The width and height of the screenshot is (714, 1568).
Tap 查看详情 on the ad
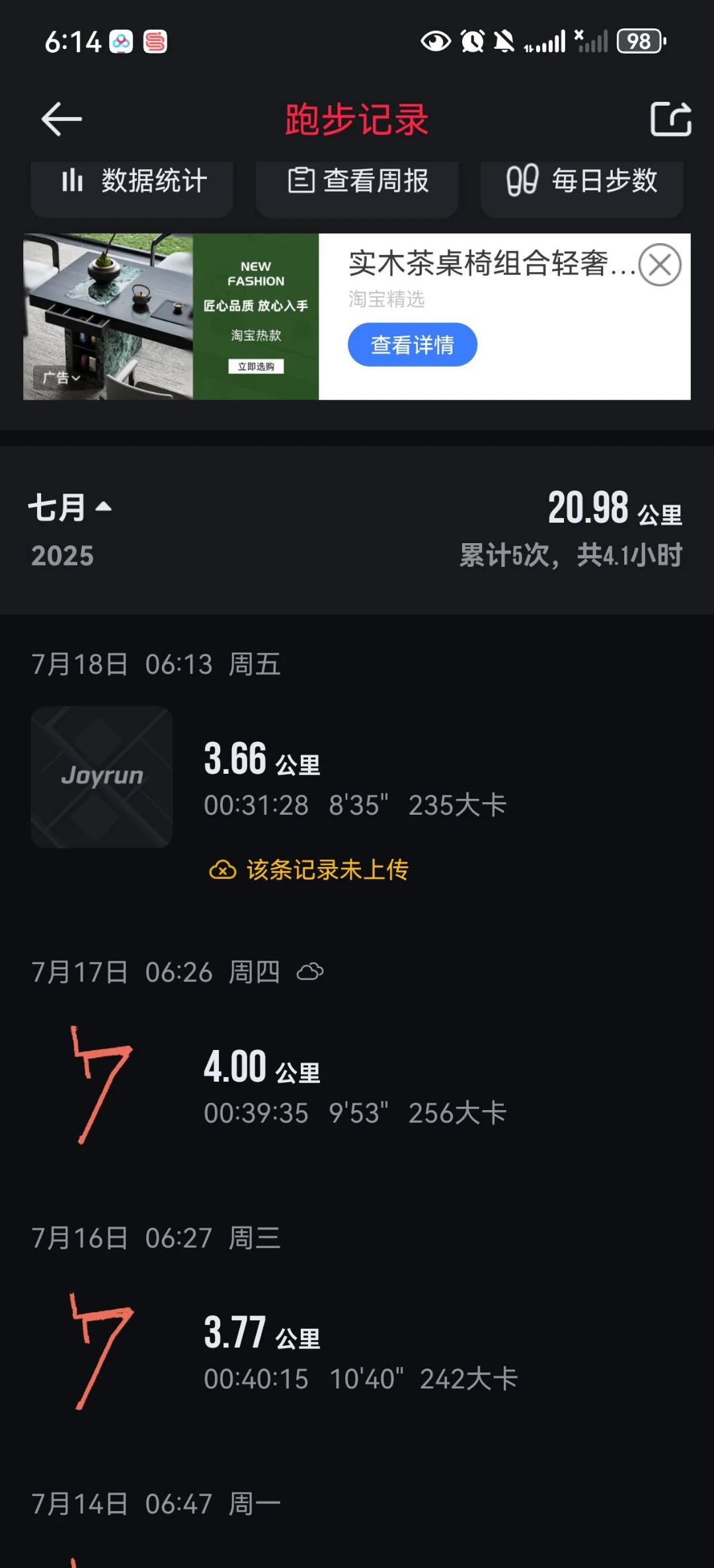pyautogui.click(x=413, y=344)
